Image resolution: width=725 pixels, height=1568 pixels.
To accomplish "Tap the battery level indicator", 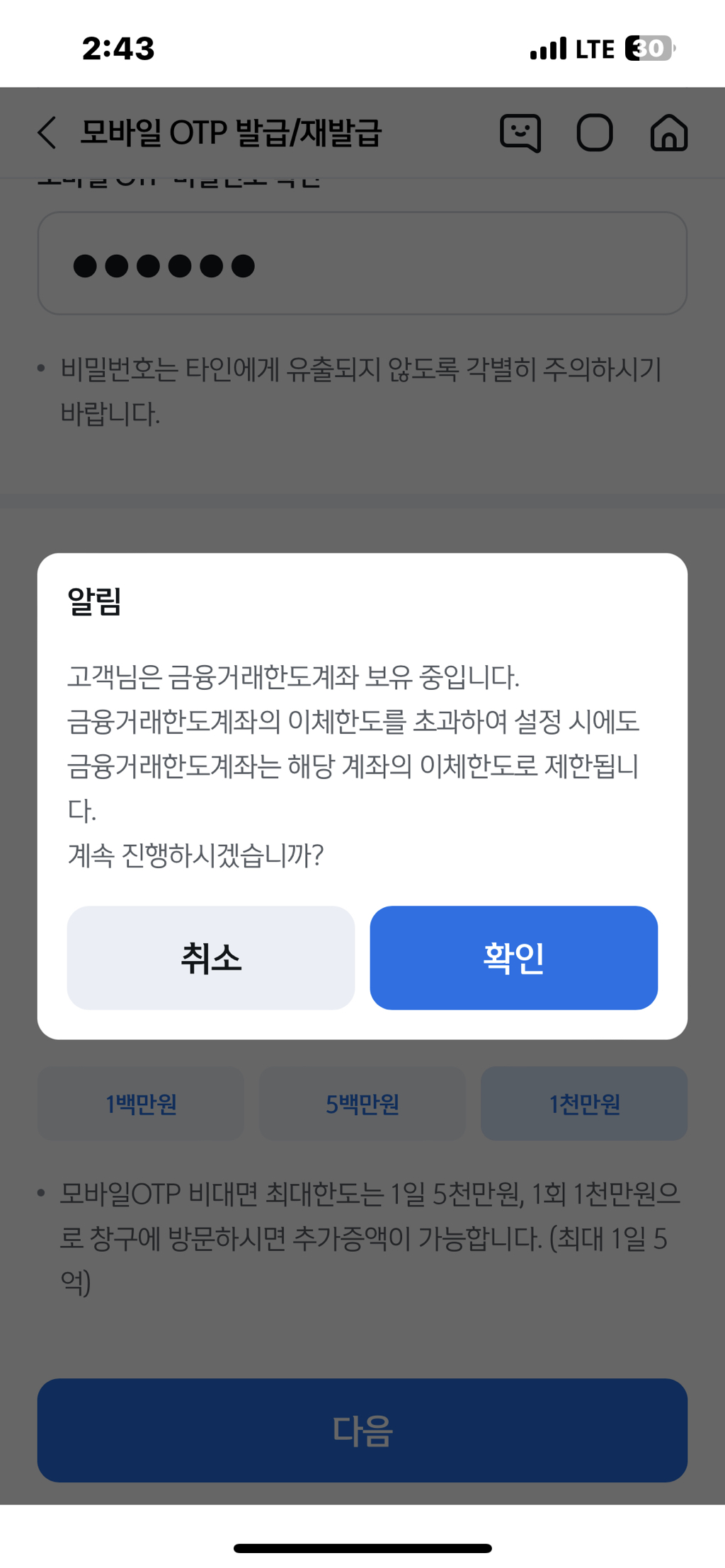I will pyautogui.click(x=646, y=48).
